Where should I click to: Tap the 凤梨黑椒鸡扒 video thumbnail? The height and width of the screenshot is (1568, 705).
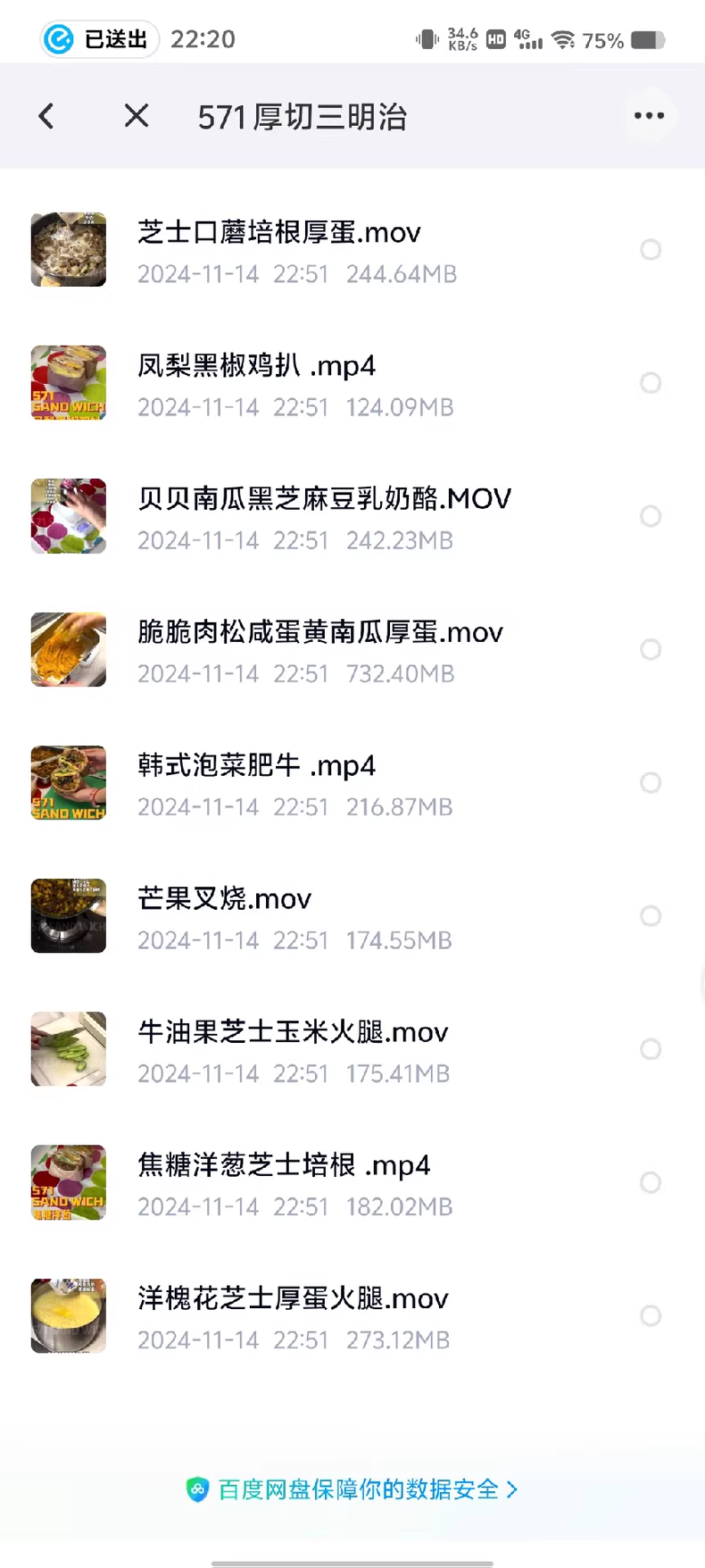(x=69, y=383)
